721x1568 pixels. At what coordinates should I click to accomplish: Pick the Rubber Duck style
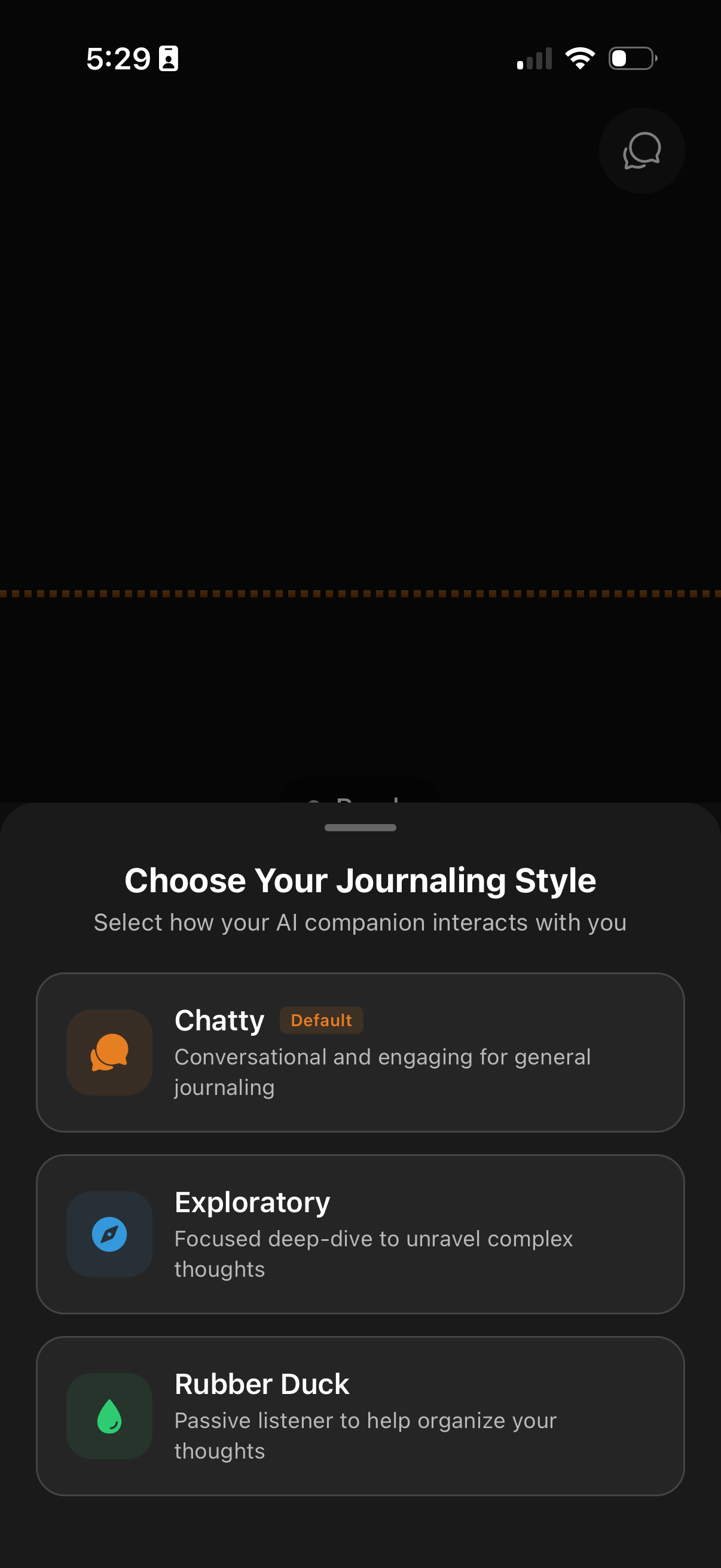(x=360, y=1416)
